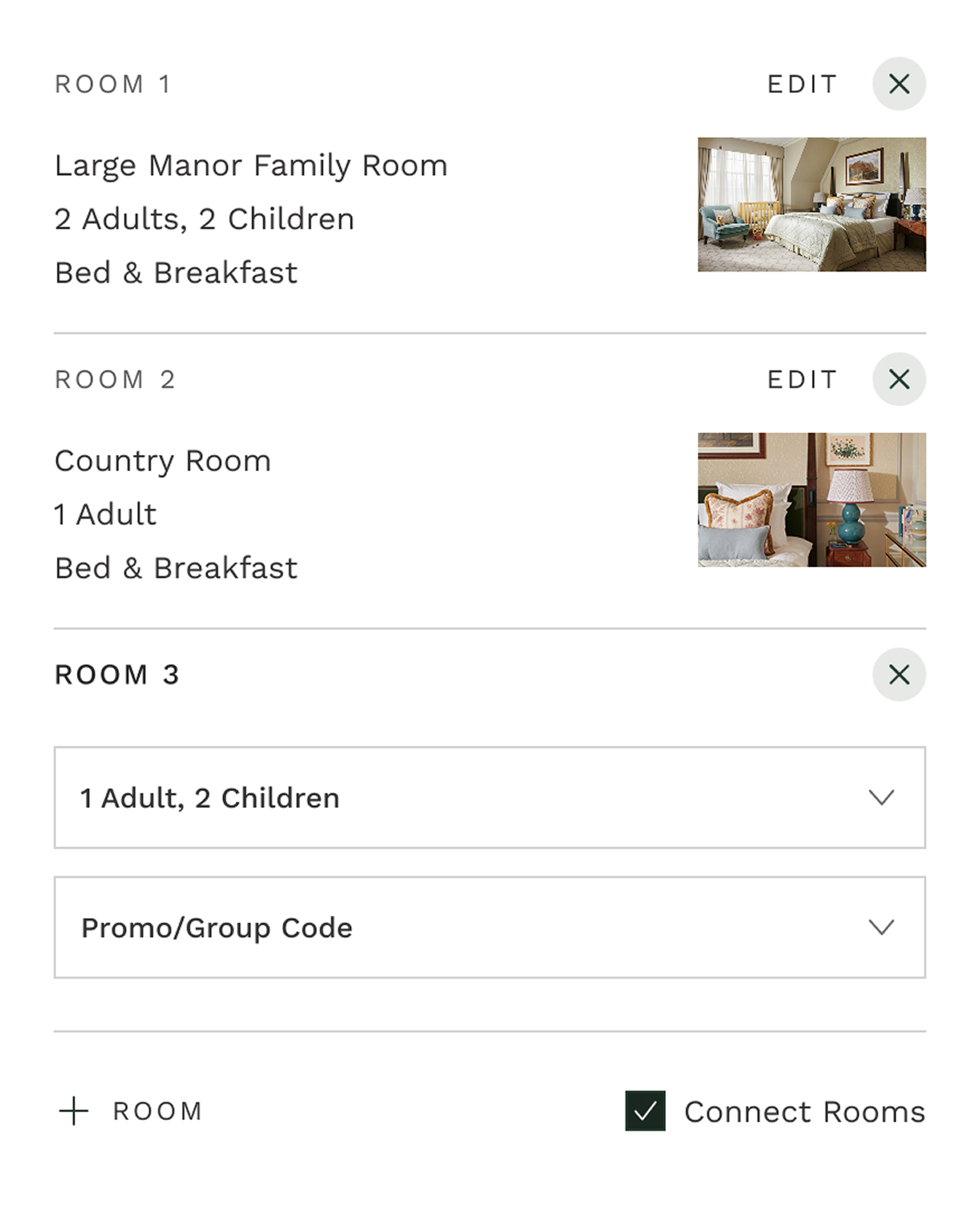Remove Room 3 using its X icon
The height and width of the screenshot is (1226, 980).
pyautogui.click(x=899, y=675)
